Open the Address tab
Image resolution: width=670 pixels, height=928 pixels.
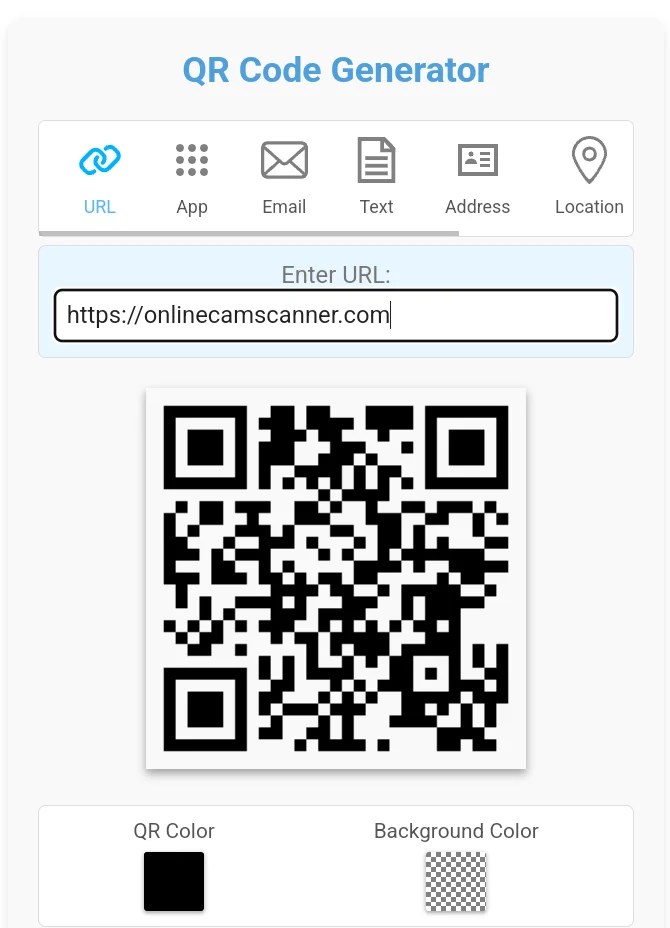point(478,177)
